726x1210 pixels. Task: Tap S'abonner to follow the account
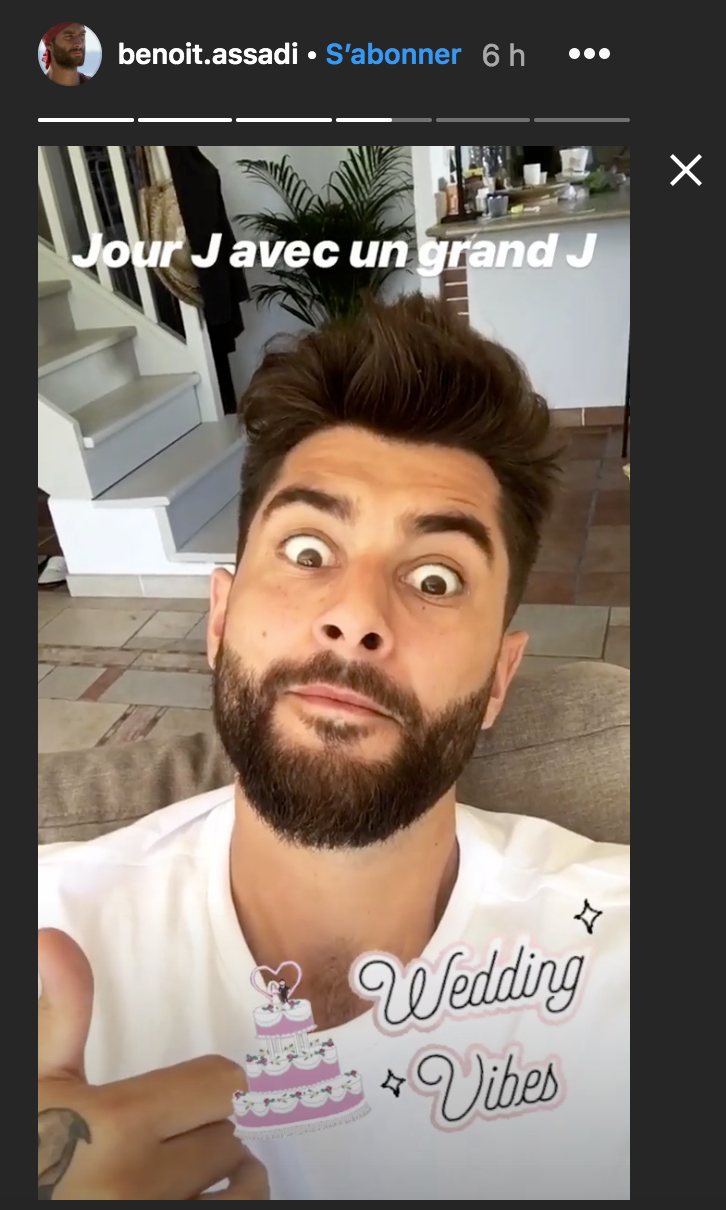(x=393, y=54)
